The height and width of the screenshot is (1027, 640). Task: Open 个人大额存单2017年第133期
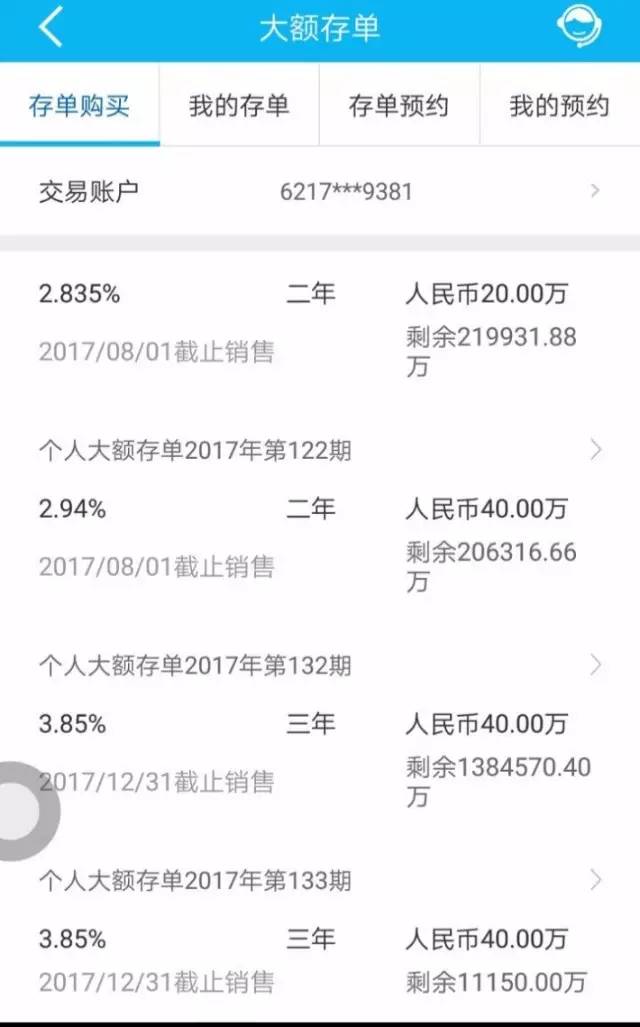320,881
